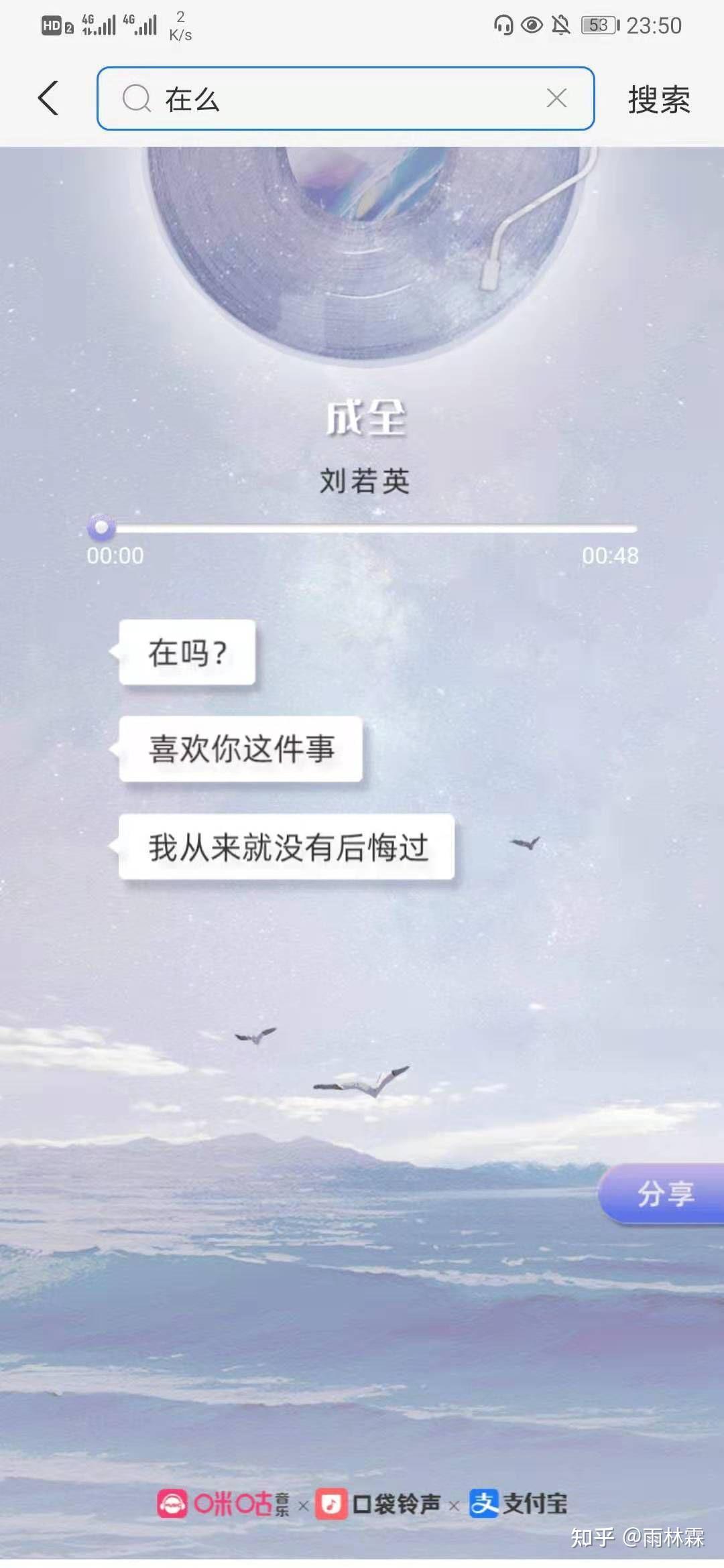This screenshot has height=1568, width=724.
Task: Tap the search field containing 在么
Action: [335, 99]
